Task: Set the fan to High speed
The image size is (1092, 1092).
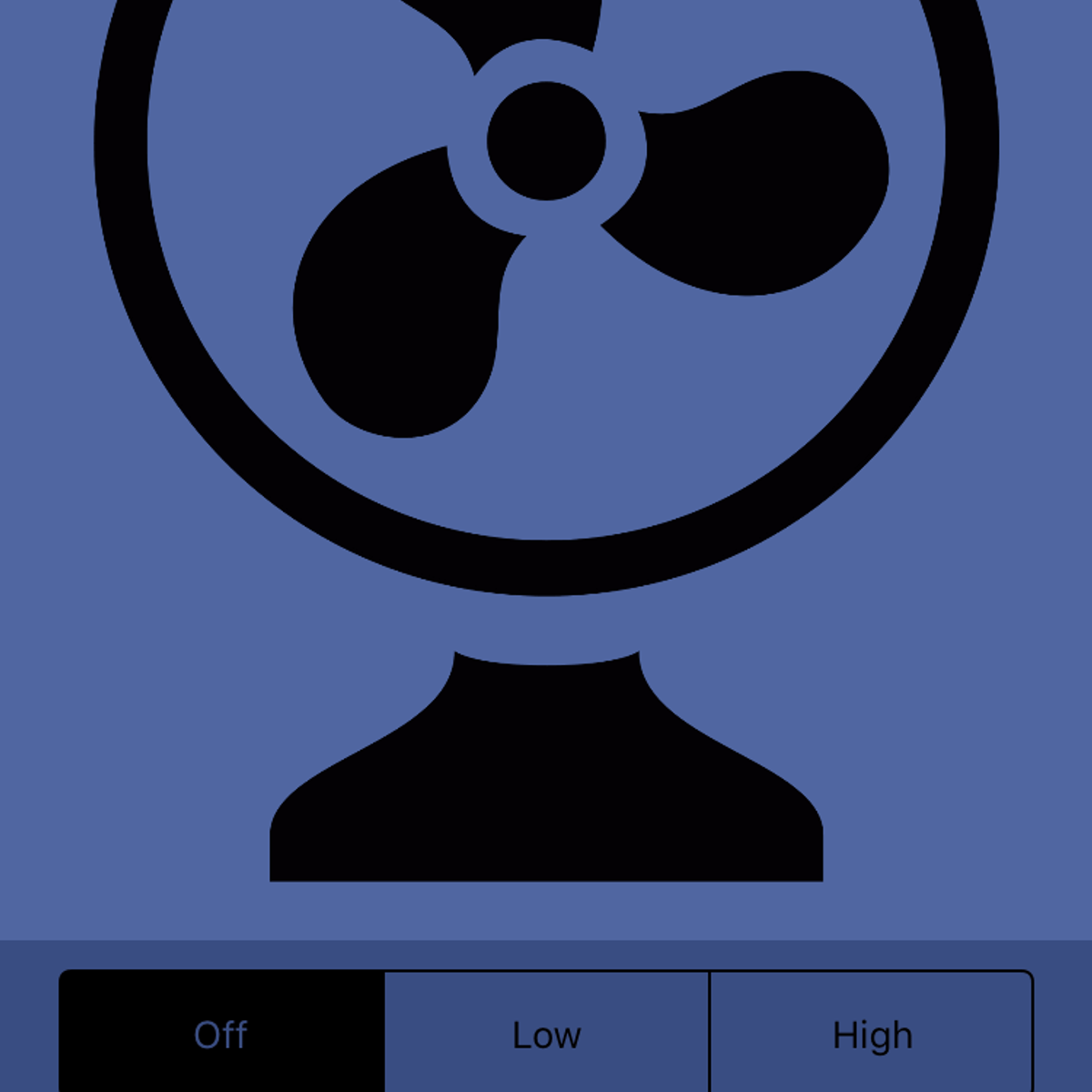Action: click(871, 1034)
